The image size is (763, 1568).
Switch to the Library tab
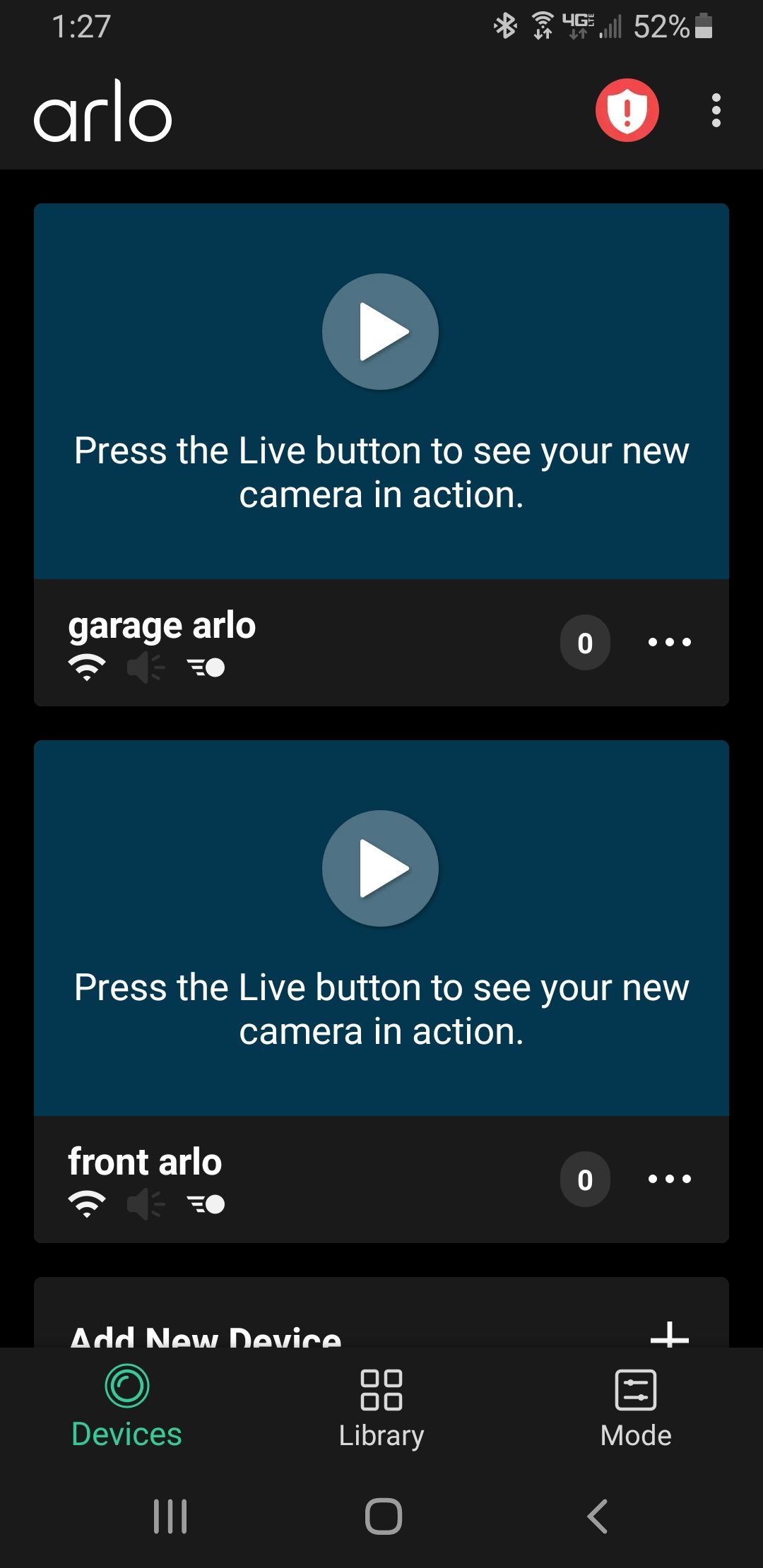tap(381, 1407)
